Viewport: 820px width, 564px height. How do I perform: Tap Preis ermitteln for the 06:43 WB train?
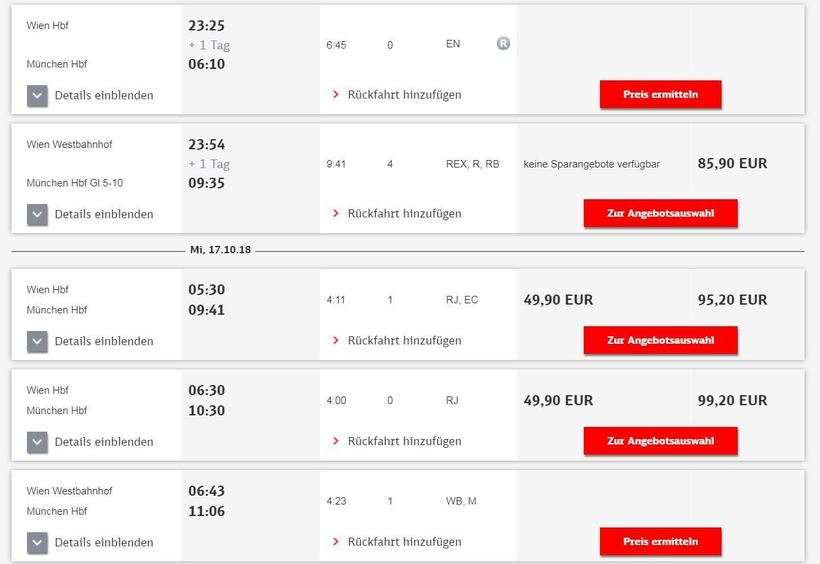click(x=660, y=542)
